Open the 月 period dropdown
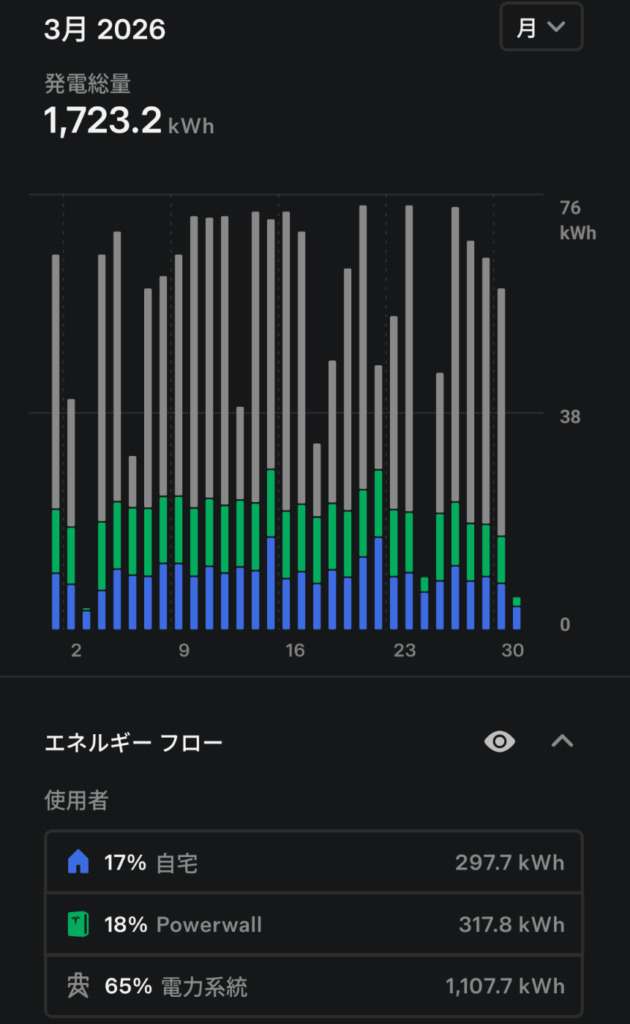The image size is (630, 1024). pyautogui.click(x=540, y=28)
